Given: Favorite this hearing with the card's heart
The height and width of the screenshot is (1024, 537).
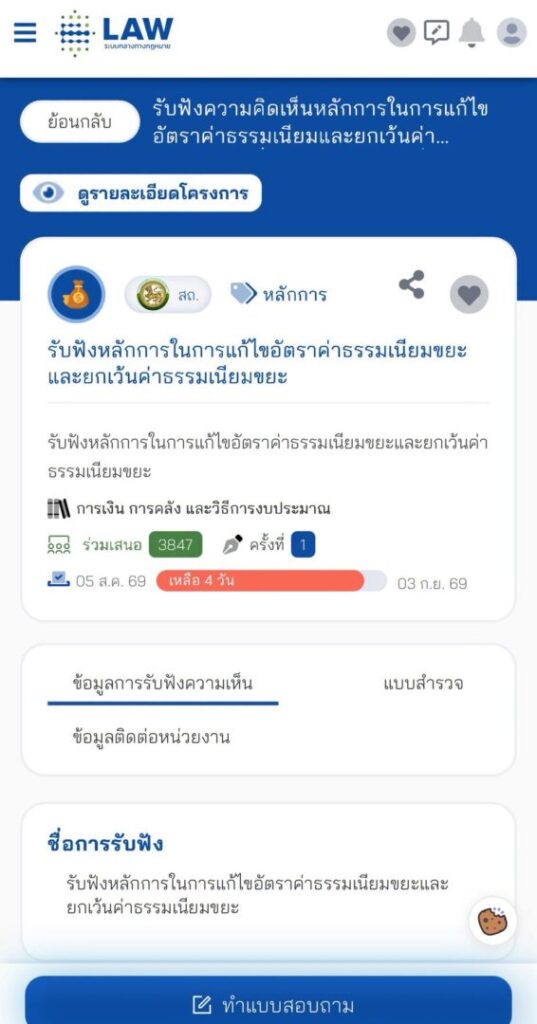Looking at the screenshot, I should pos(469,295).
